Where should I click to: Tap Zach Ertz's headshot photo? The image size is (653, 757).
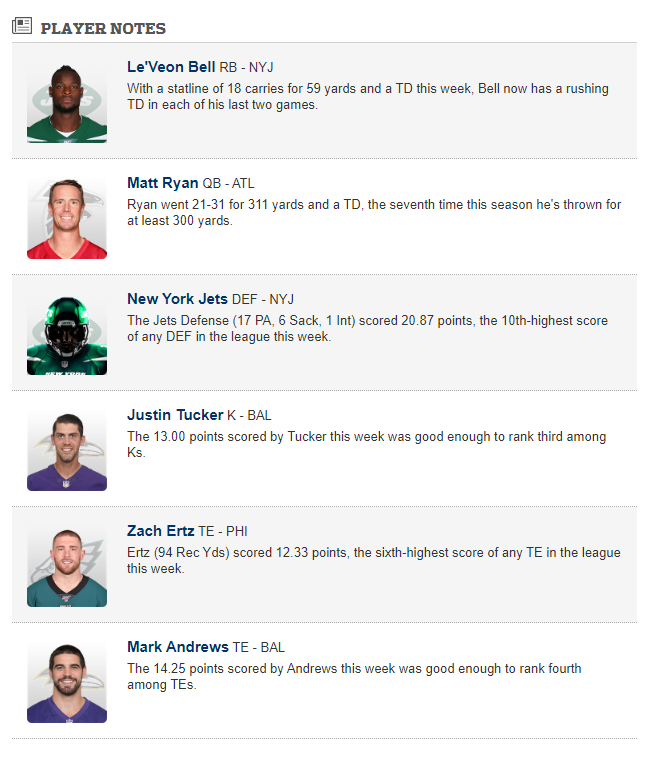[x=67, y=566]
